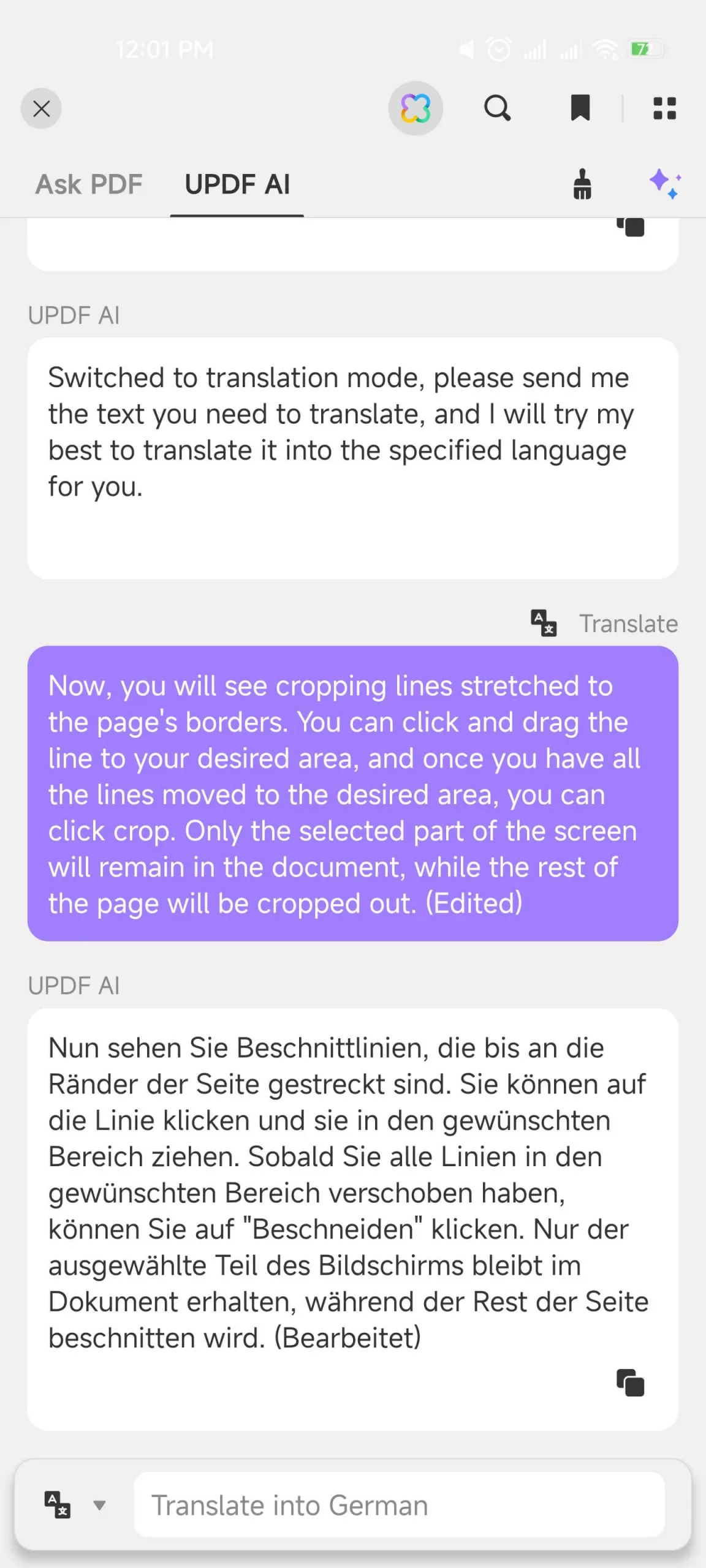This screenshot has height=1568, width=706.
Task: Open the four-square grid menu
Action: 664,108
